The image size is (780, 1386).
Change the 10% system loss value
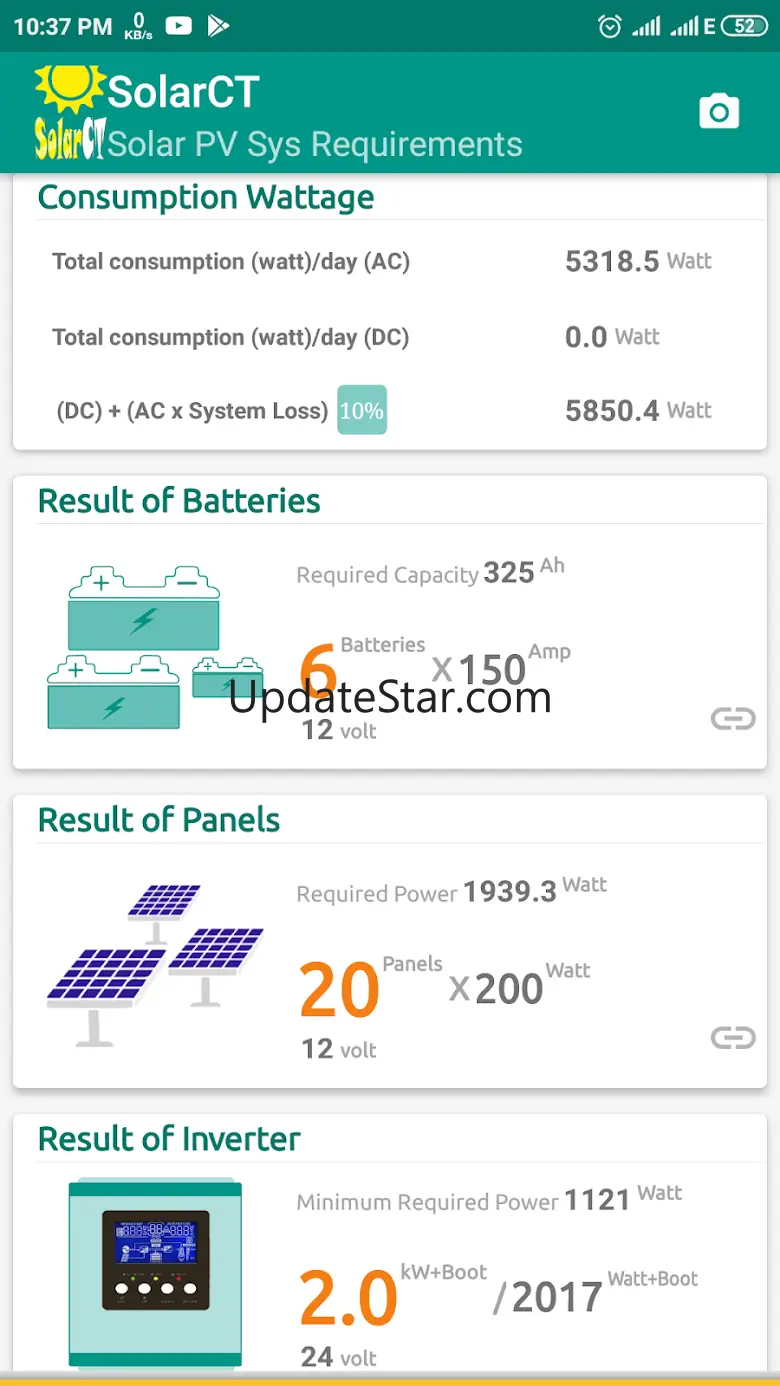[x=361, y=410]
